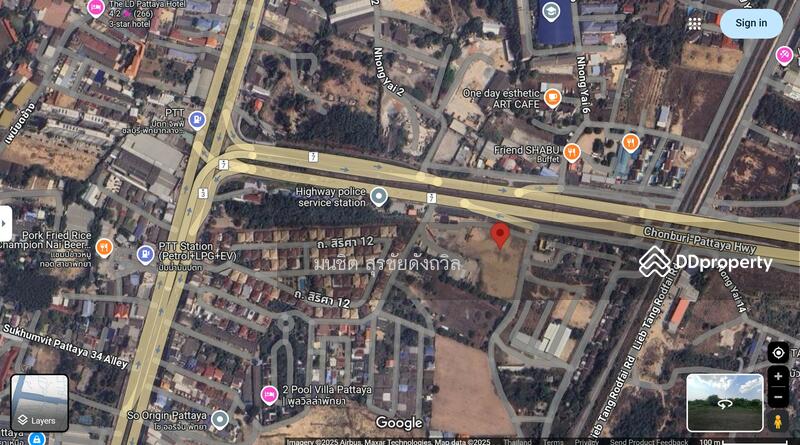The height and width of the screenshot is (445, 800).
Task: Open Send Product Feedback link
Action: pyautogui.click(x=649, y=441)
